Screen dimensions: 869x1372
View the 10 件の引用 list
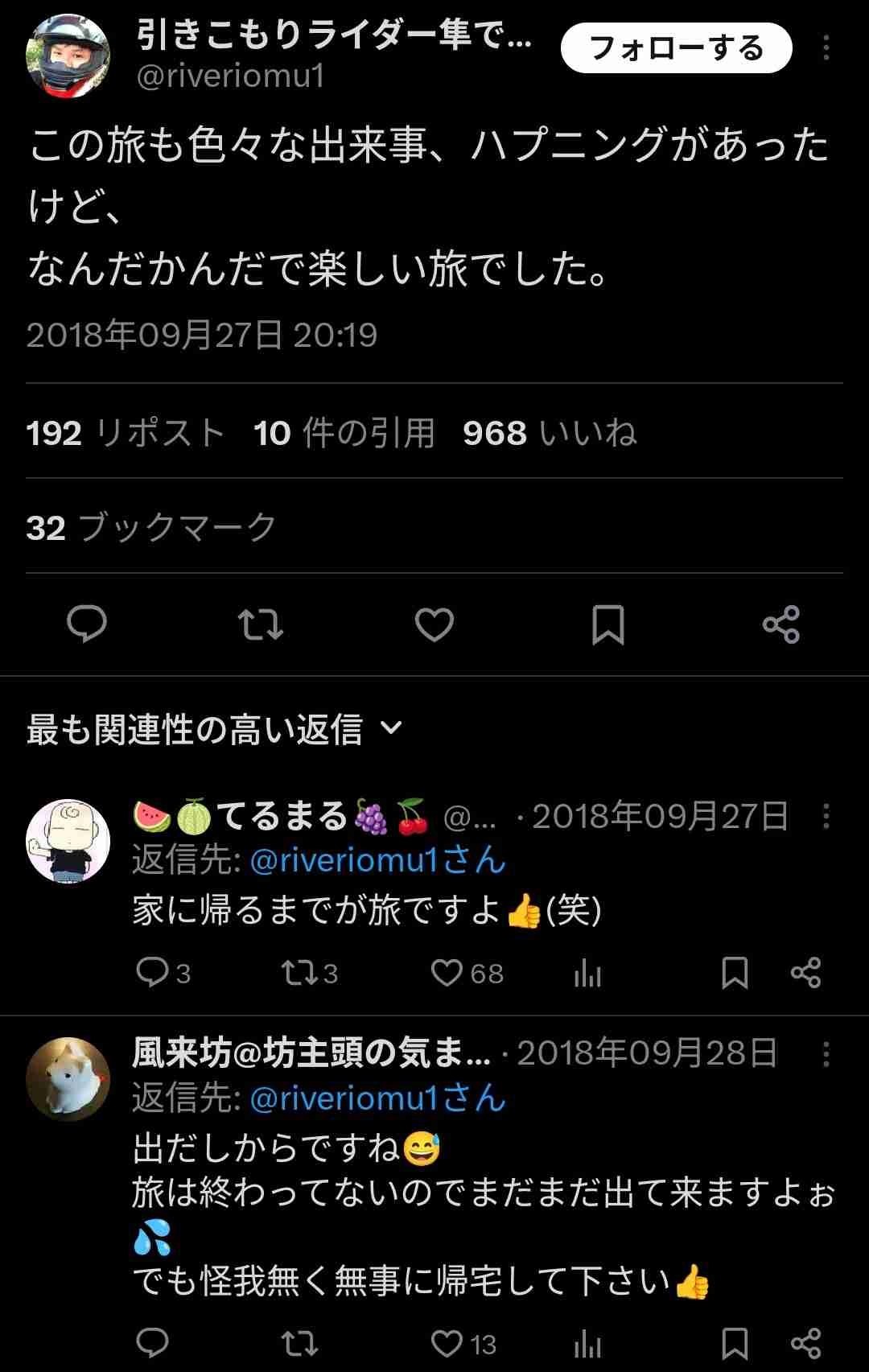tap(344, 433)
